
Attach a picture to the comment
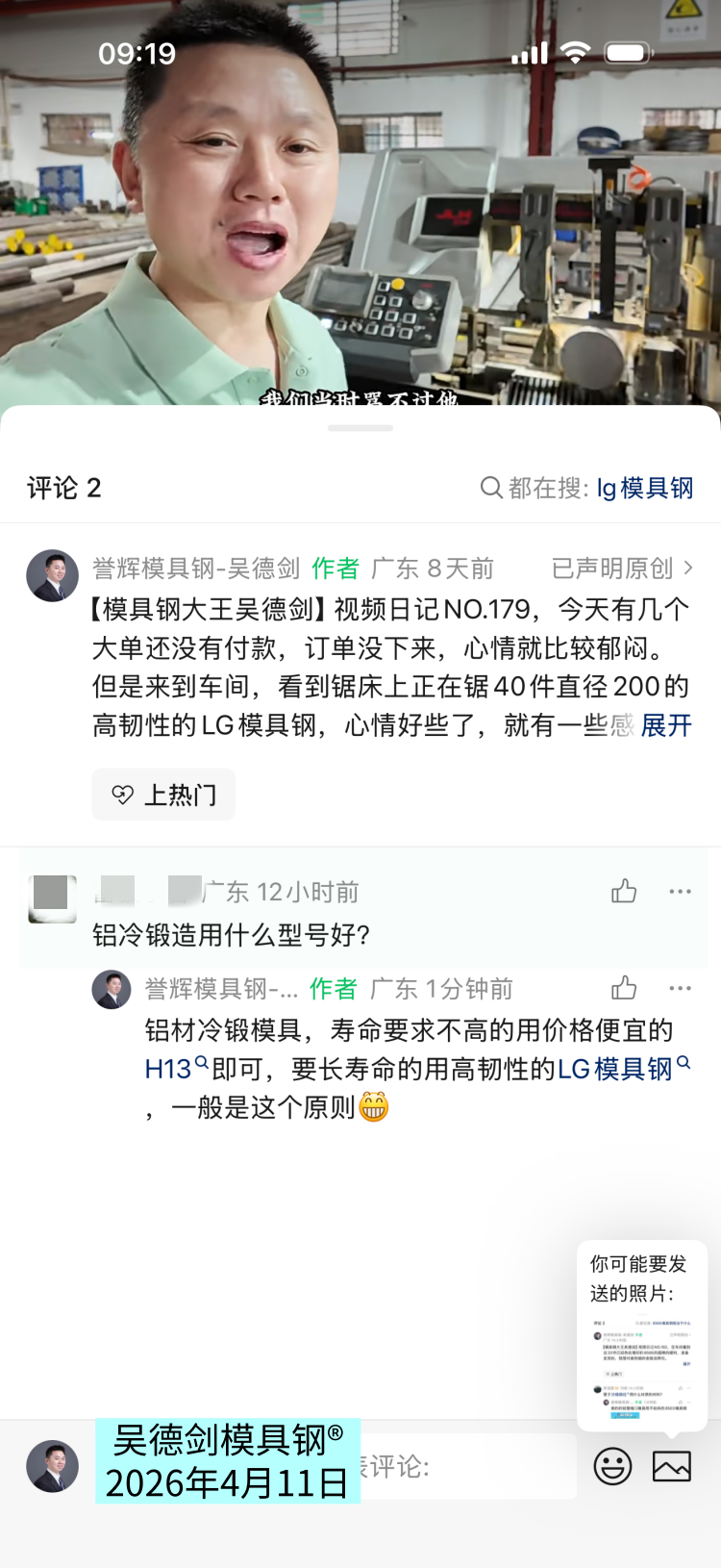(671, 1466)
